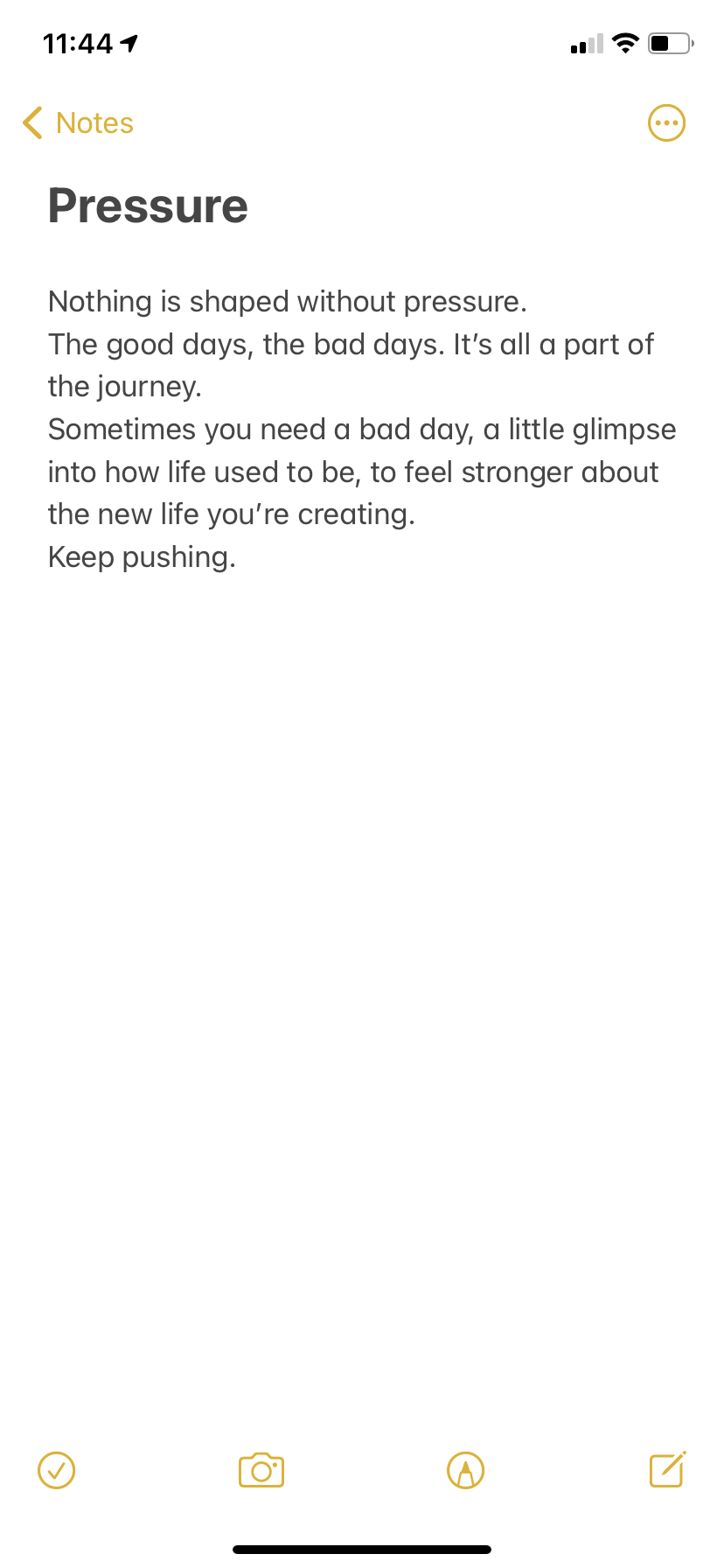724x1568 pixels.
Task: Add a checklist to the note
Action: [x=57, y=1470]
